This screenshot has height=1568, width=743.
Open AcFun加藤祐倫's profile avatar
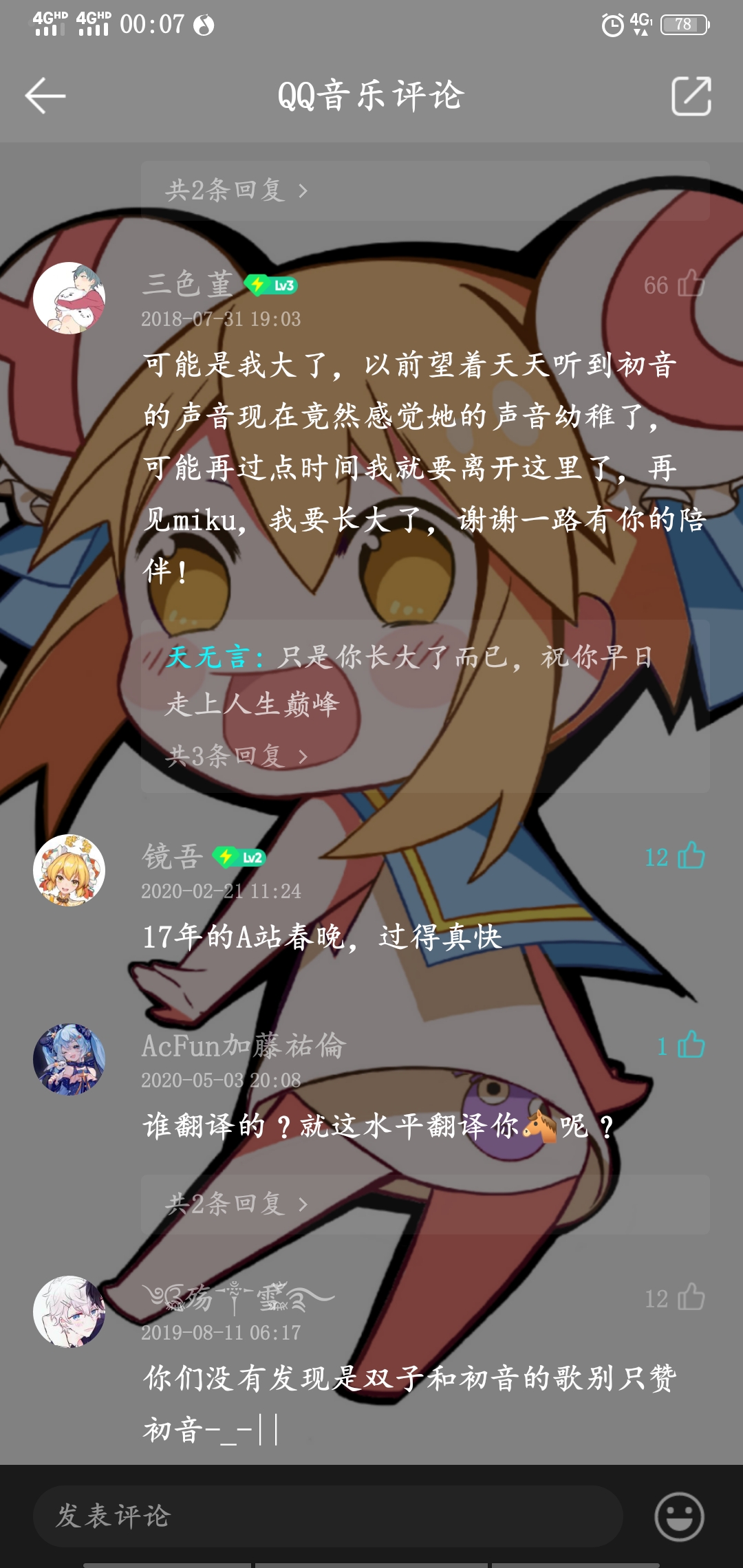69,1059
